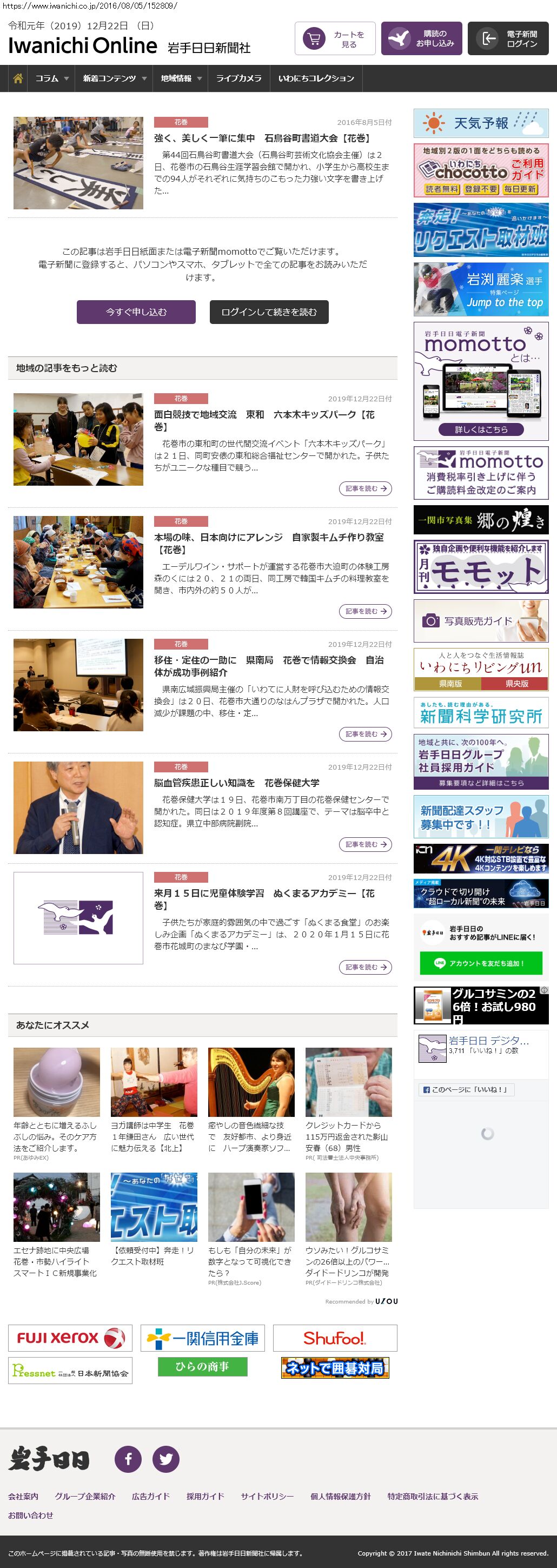Open the 自家製キムチ作り教室 article title

270,543
